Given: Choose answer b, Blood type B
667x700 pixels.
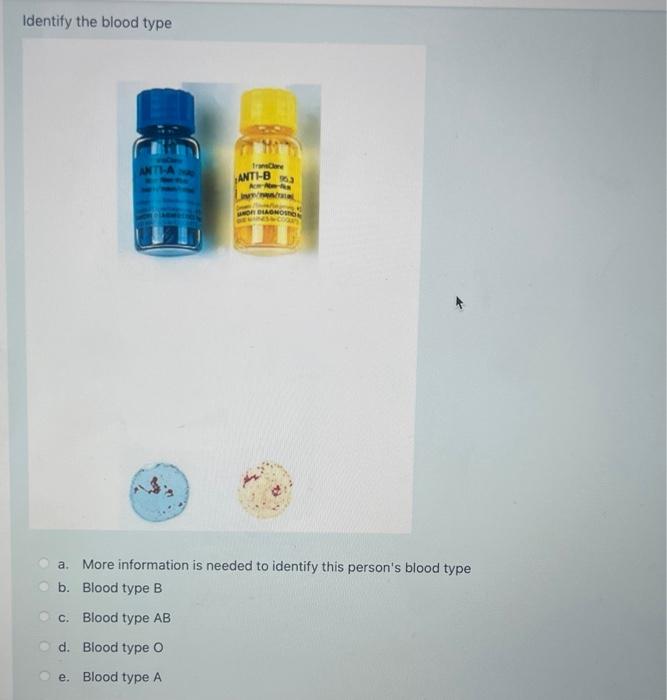Looking at the screenshot, I should [x=44, y=588].
